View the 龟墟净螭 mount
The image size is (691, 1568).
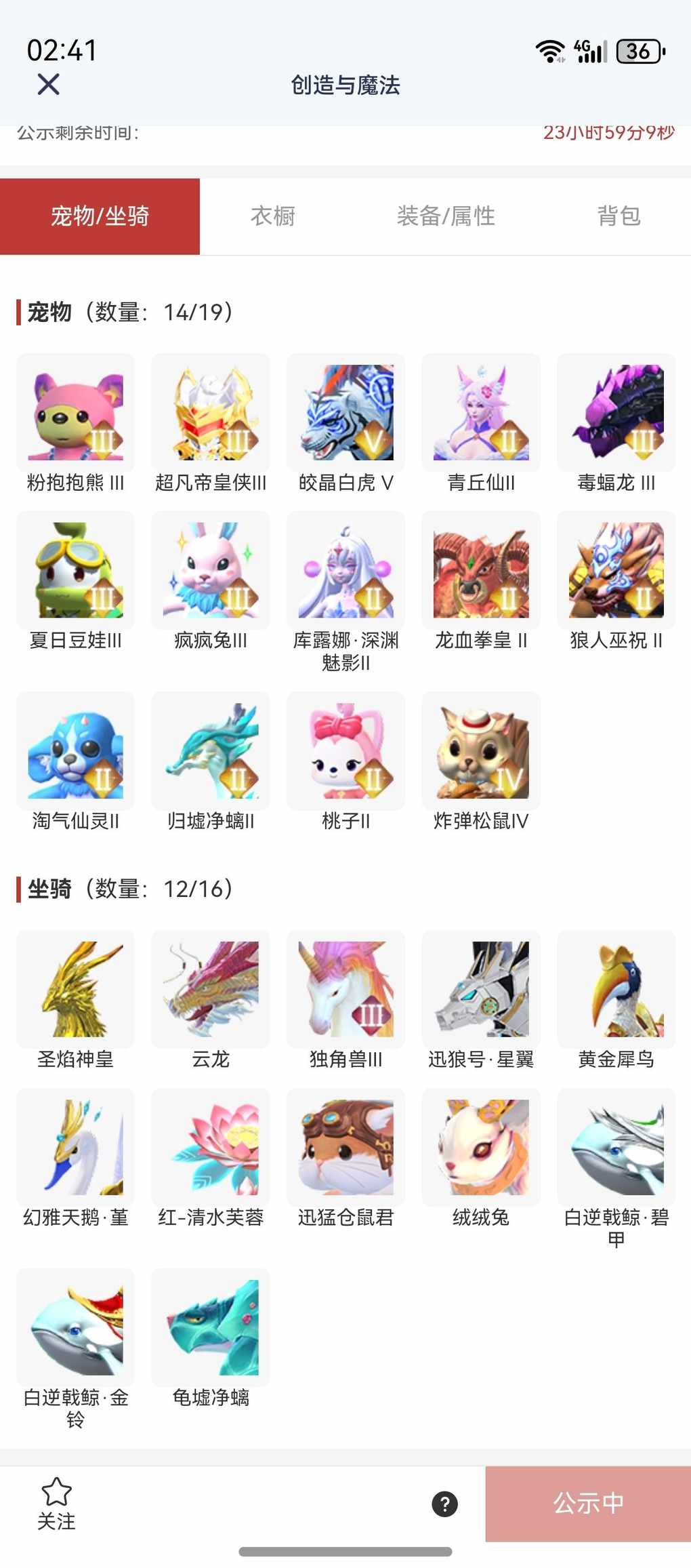point(211,1327)
